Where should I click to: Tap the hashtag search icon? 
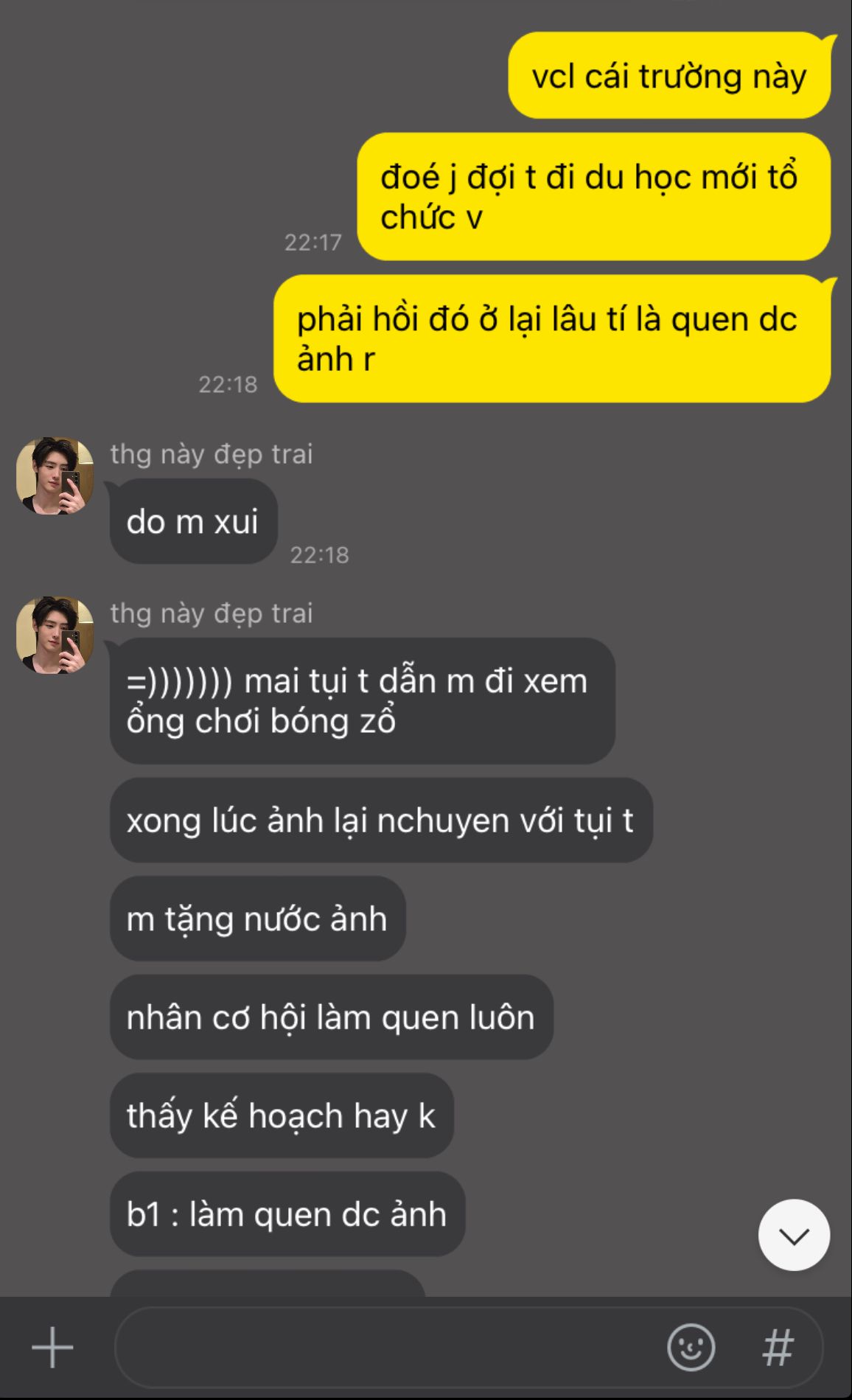778,1348
